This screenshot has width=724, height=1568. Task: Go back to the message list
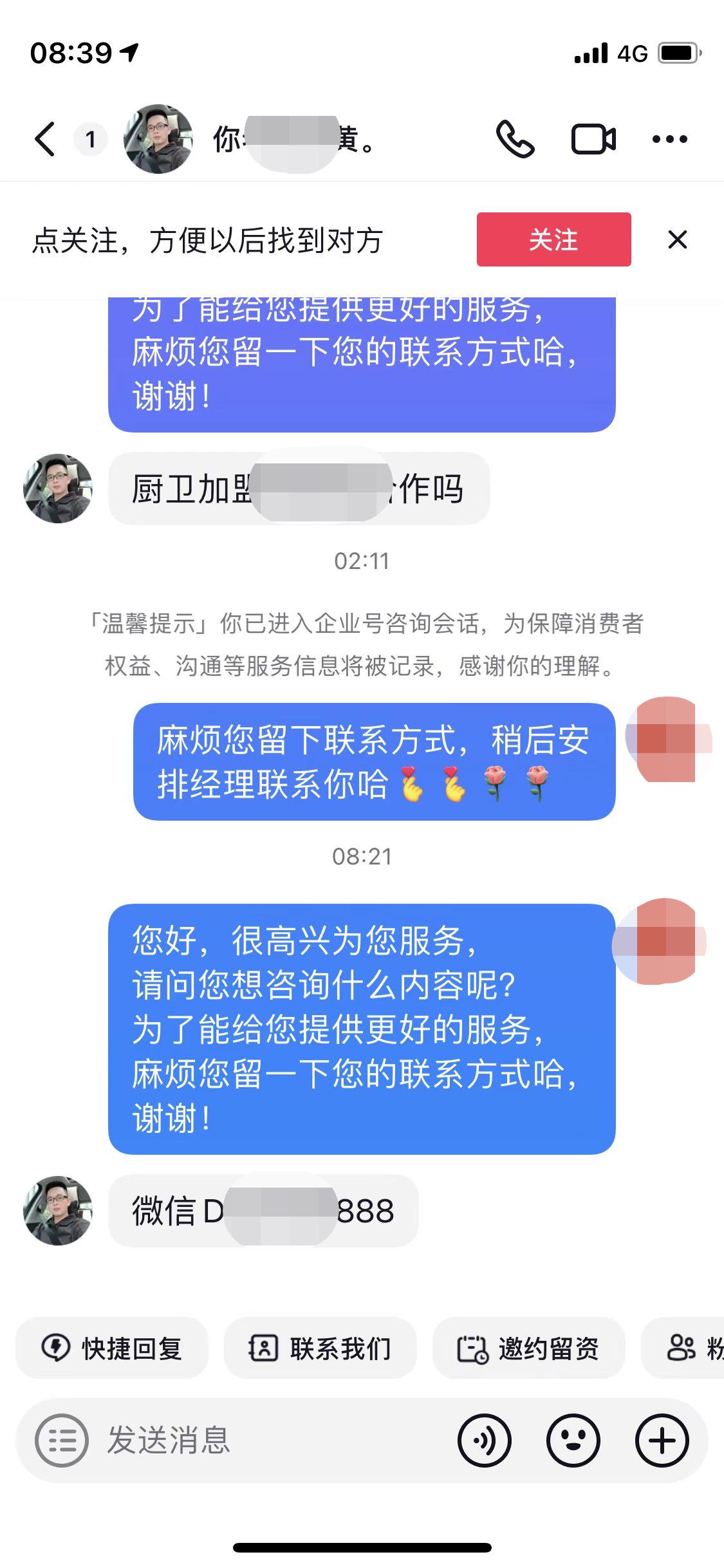click(45, 139)
